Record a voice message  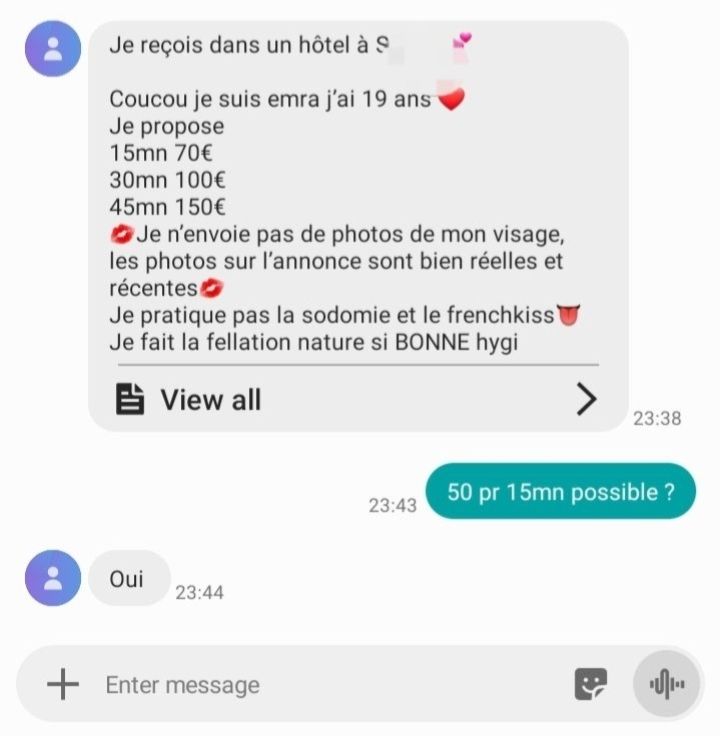[x=667, y=684]
